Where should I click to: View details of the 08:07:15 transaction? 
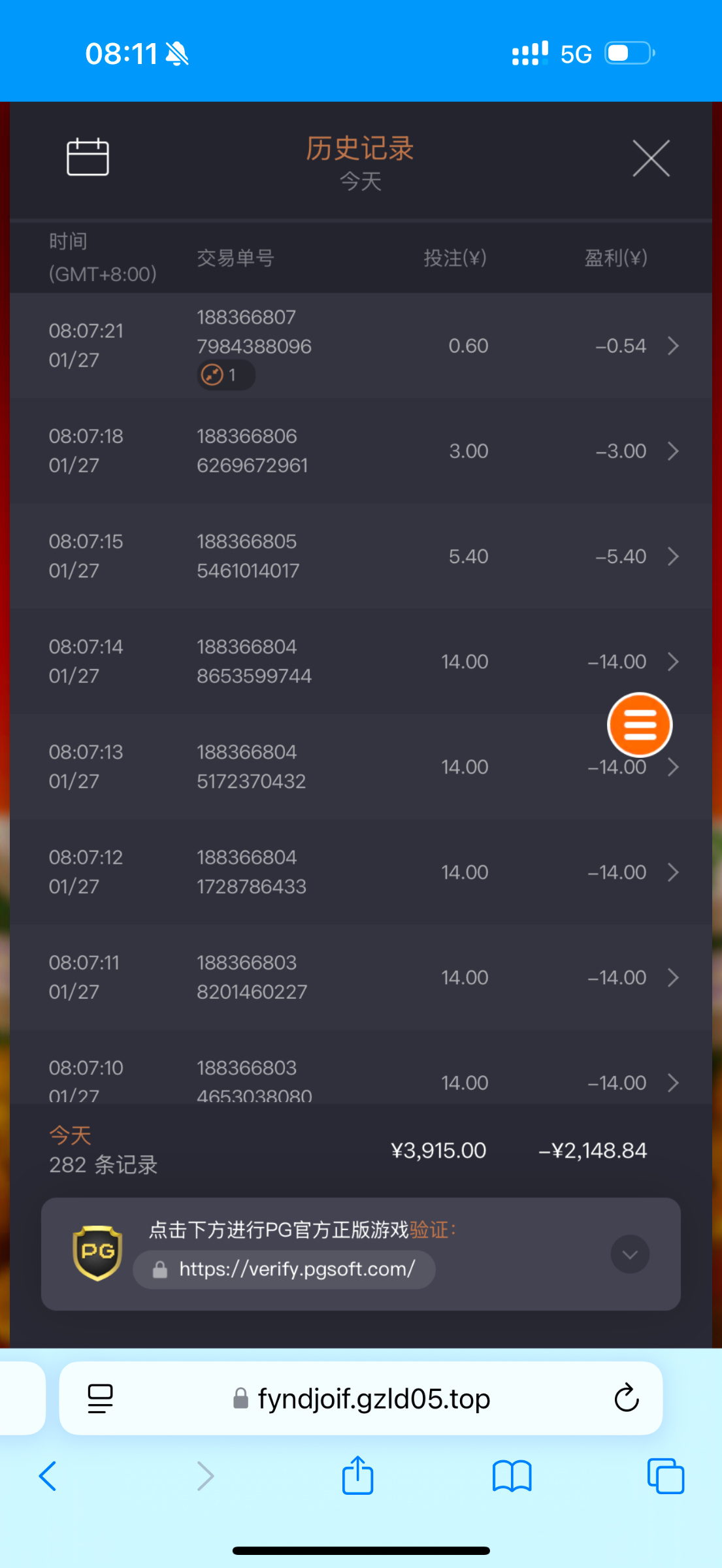coord(361,556)
